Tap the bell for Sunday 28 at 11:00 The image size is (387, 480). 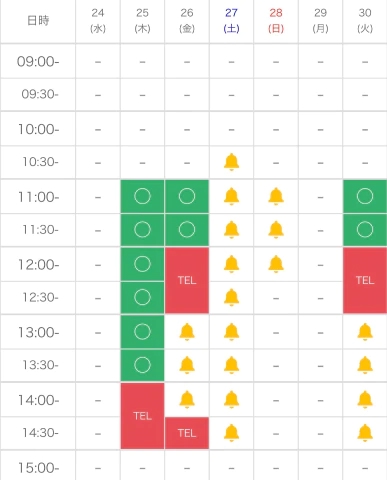coord(276,196)
